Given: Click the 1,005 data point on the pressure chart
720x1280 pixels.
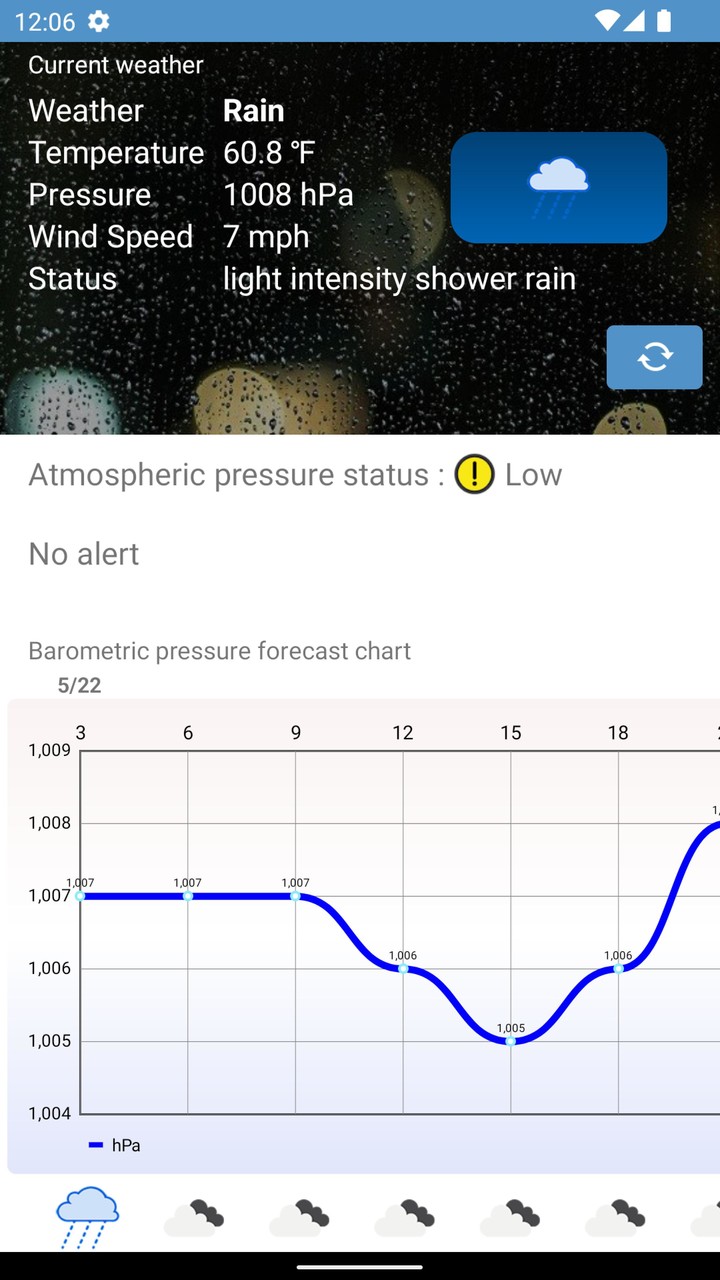Looking at the screenshot, I should pyautogui.click(x=511, y=1040).
